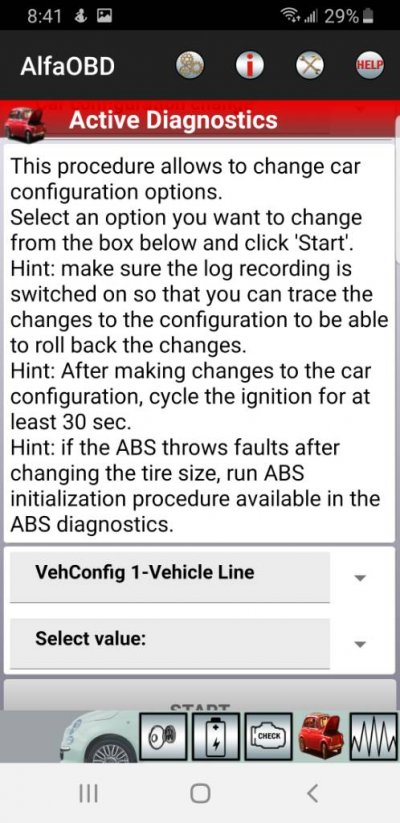Open the red info icon
Image resolution: width=400 pixels, height=823 pixels.
(249, 66)
